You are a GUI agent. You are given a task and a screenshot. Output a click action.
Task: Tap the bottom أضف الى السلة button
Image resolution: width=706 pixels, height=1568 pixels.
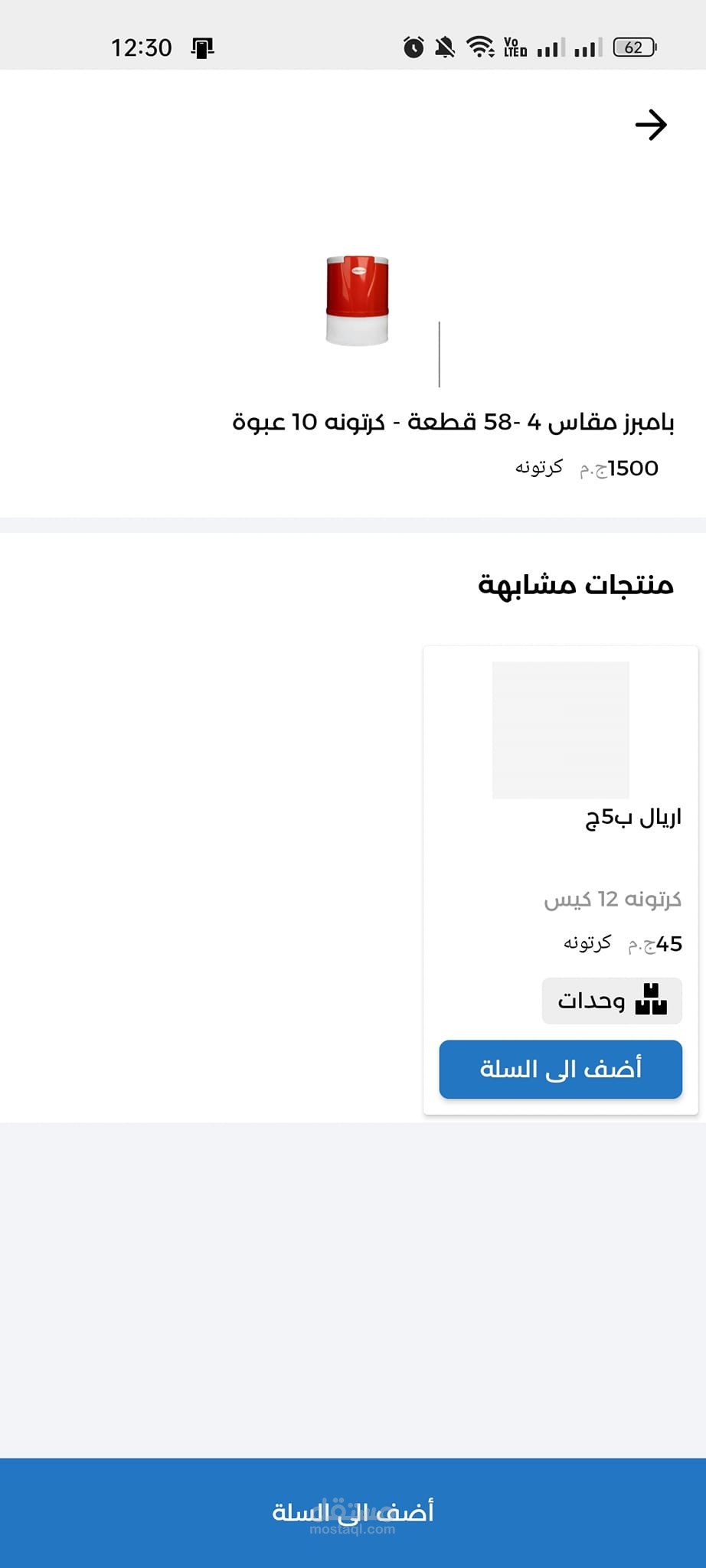click(x=353, y=1513)
